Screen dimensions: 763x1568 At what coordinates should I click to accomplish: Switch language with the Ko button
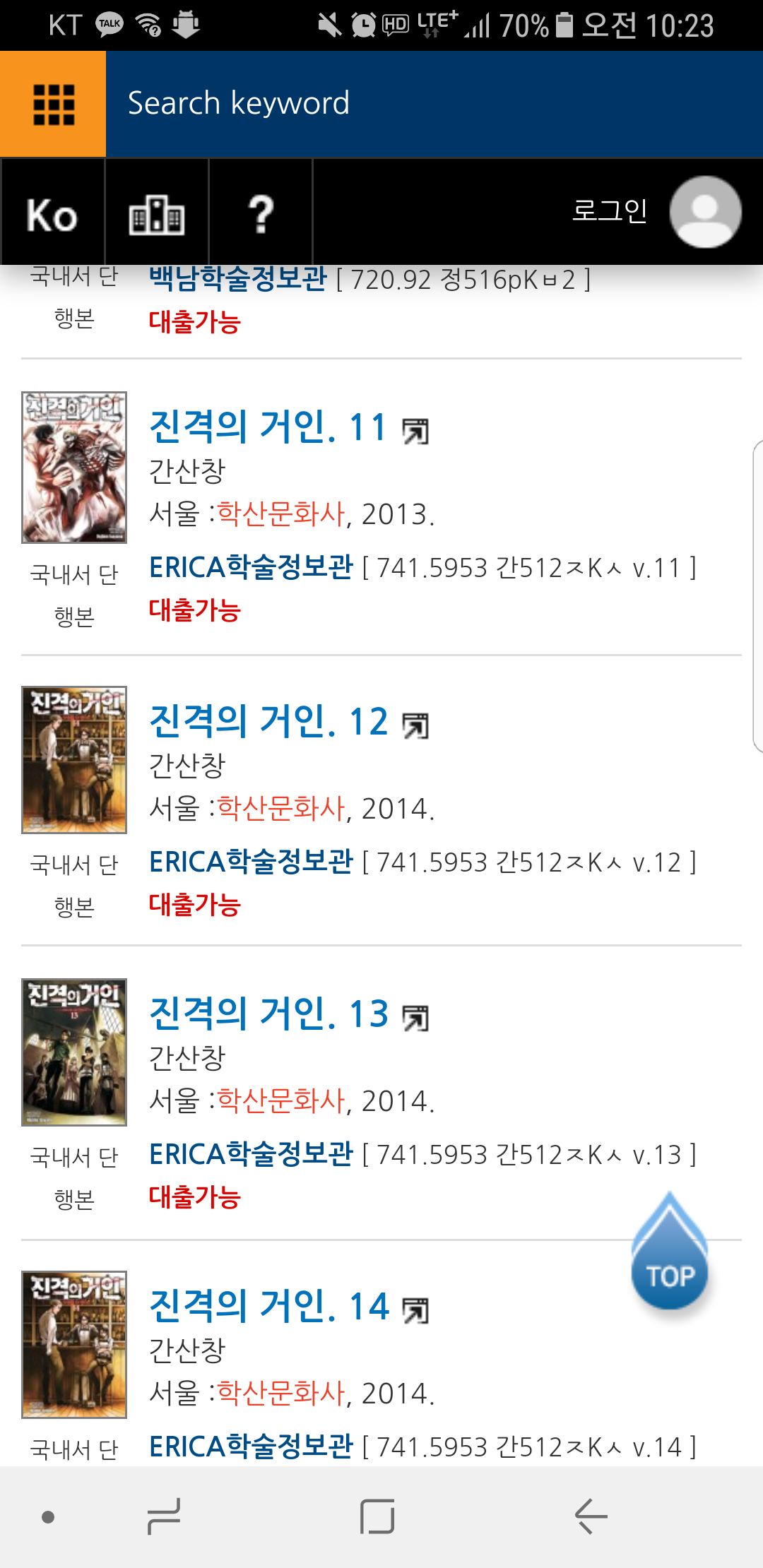[52, 214]
